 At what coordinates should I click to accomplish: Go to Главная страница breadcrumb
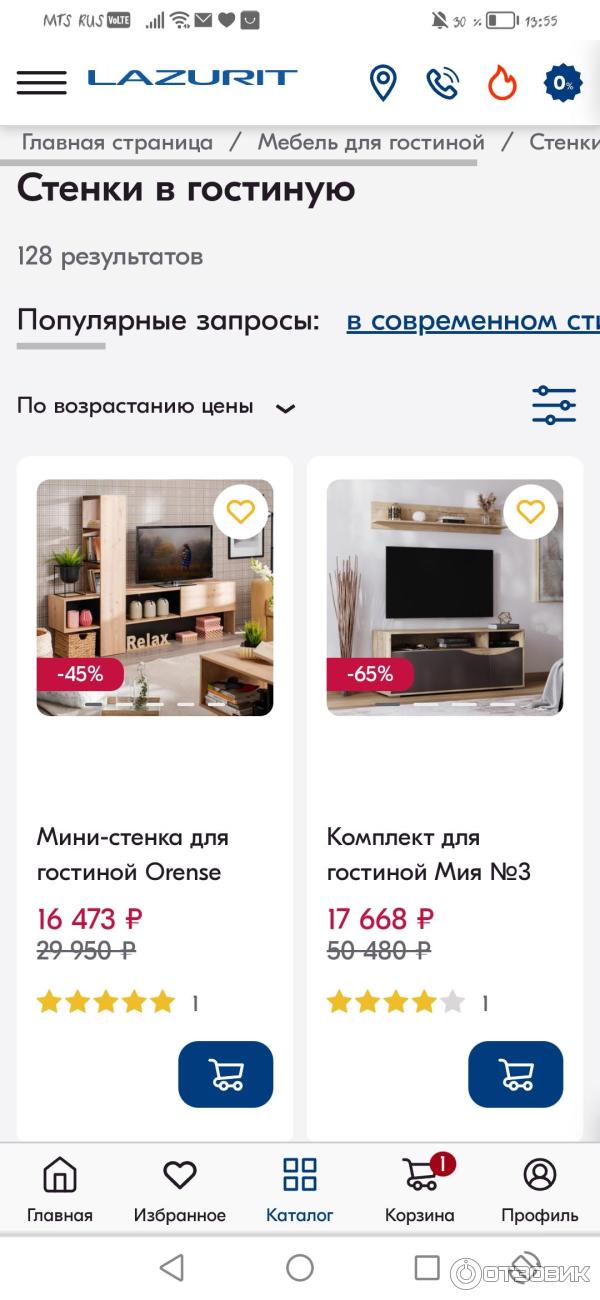(x=117, y=142)
